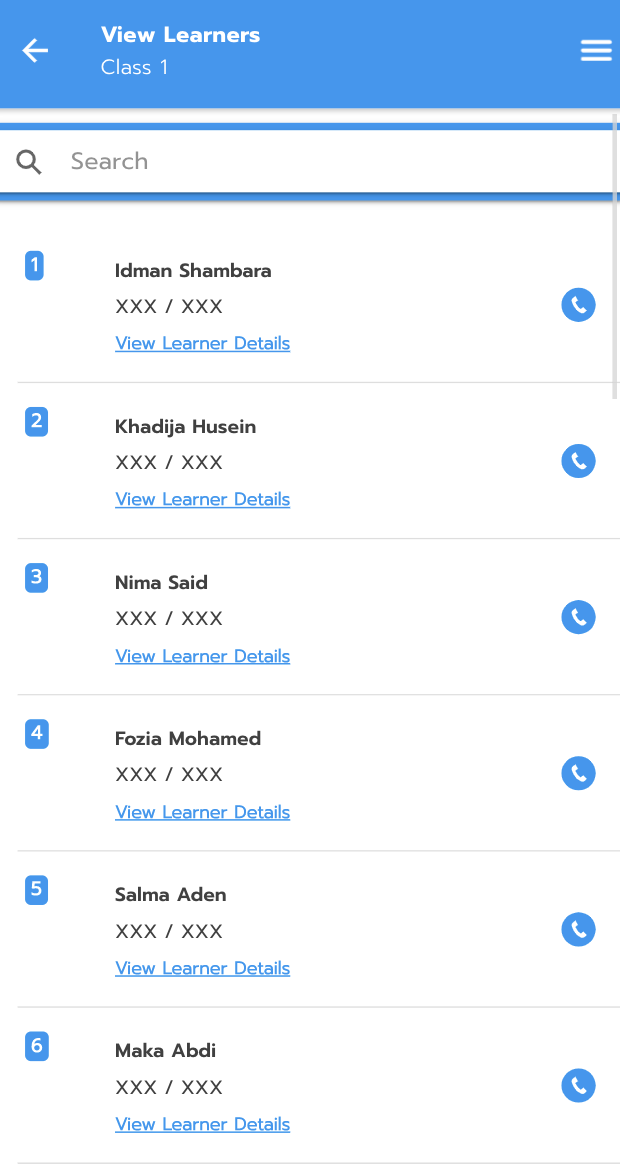Call Khadija Husein
Image resolution: width=620 pixels, height=1164 pixels.
click(578, 461)
